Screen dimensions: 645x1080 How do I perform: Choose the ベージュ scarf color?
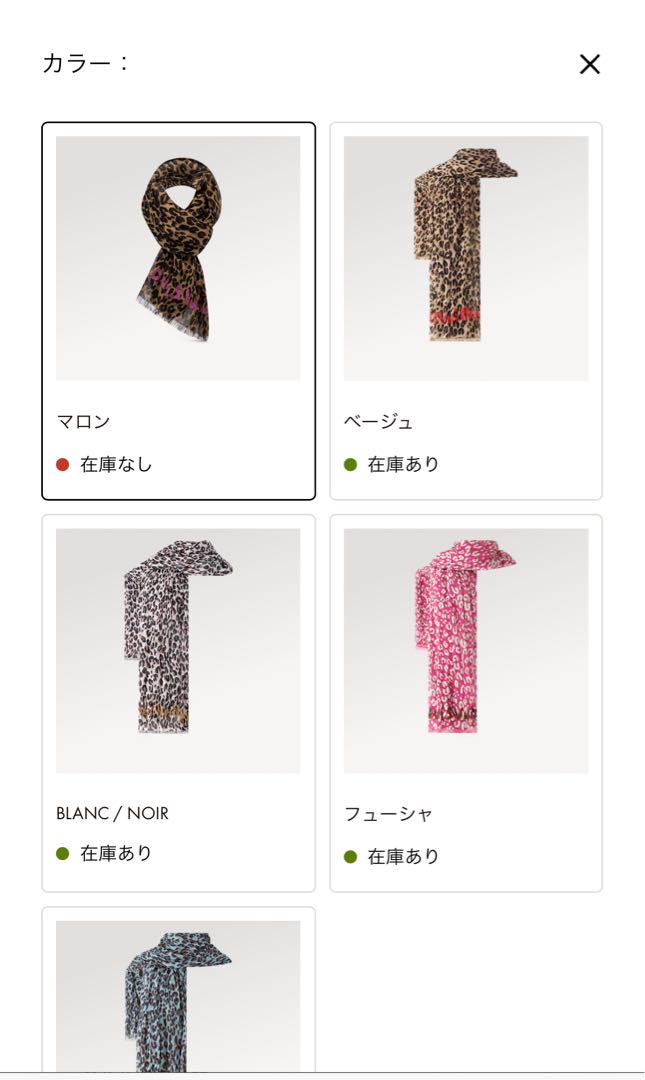point(466,311)
